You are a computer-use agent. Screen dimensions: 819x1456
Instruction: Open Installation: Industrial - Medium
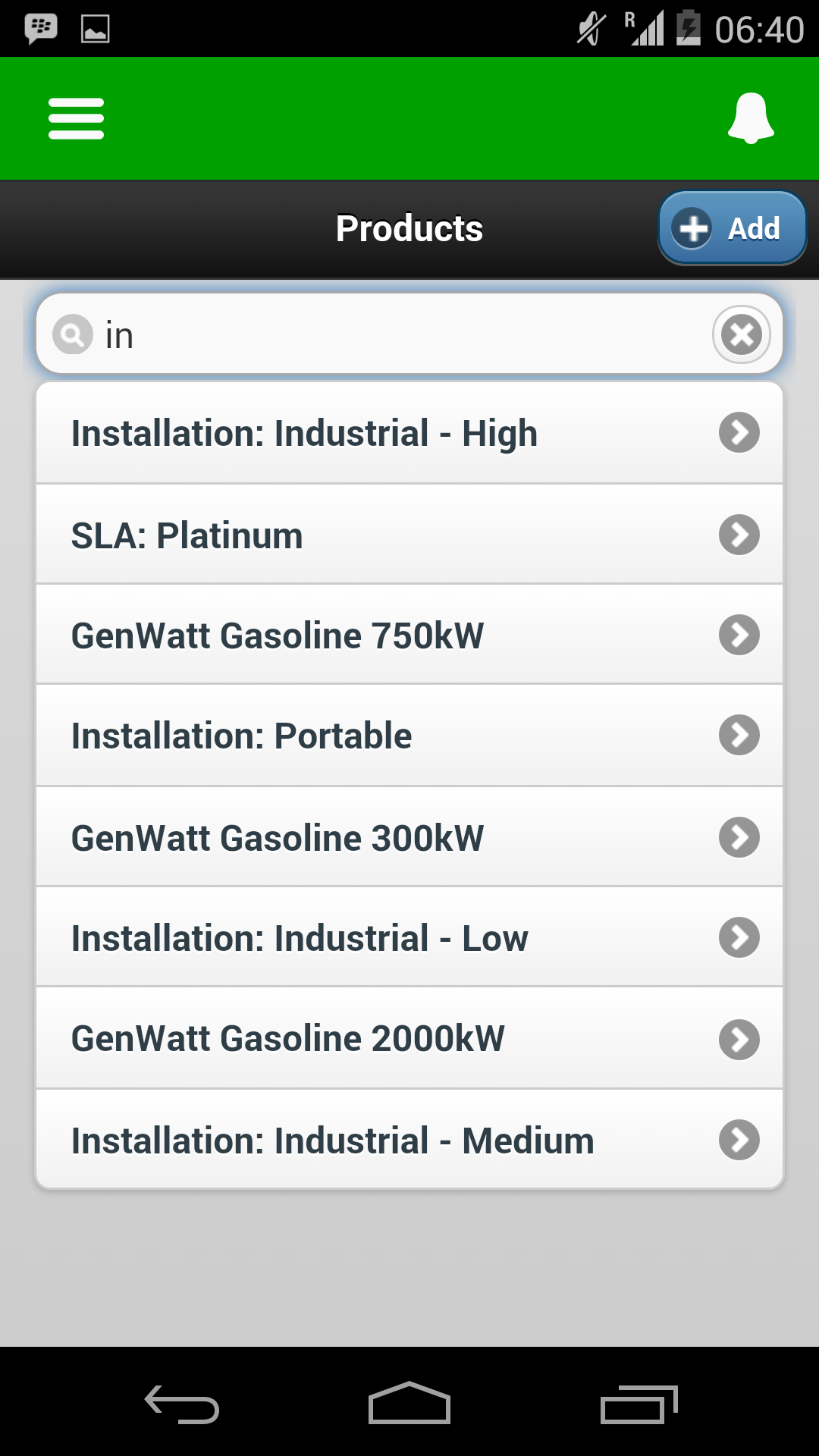click(409, 1140)
